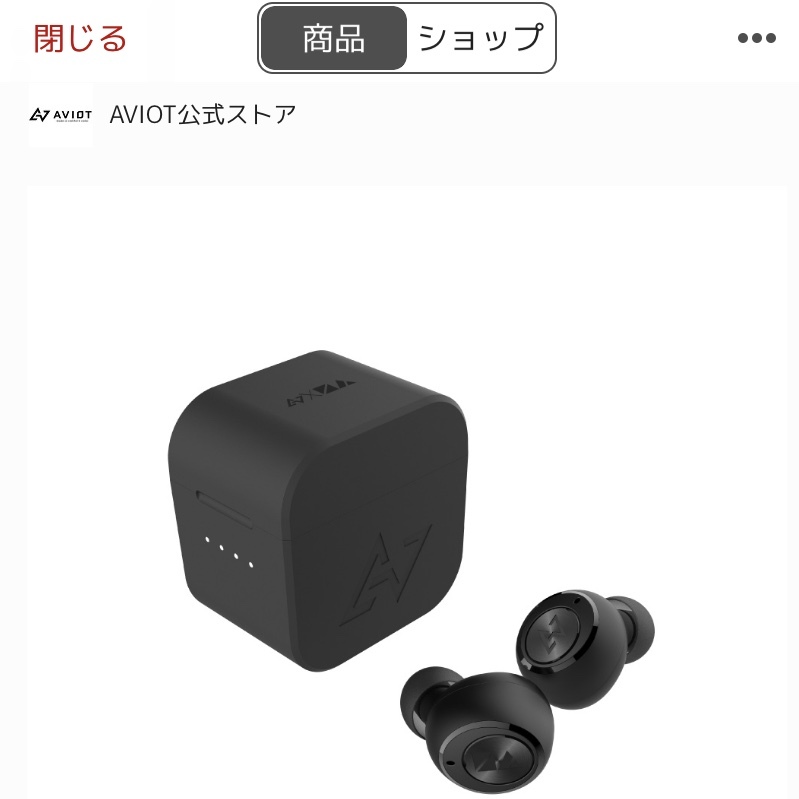
Task: Switch to the ショップ tab
Action: click(x=480, y=38)
